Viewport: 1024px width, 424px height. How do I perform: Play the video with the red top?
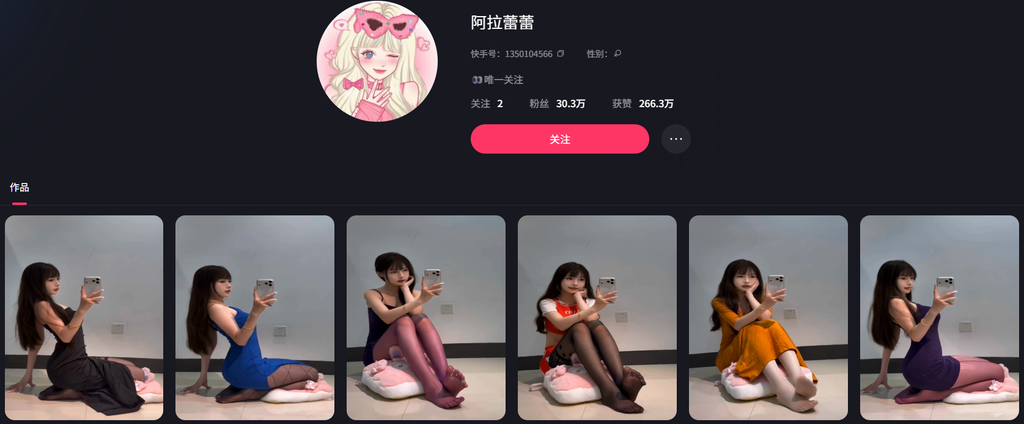(x=597, y=318)
